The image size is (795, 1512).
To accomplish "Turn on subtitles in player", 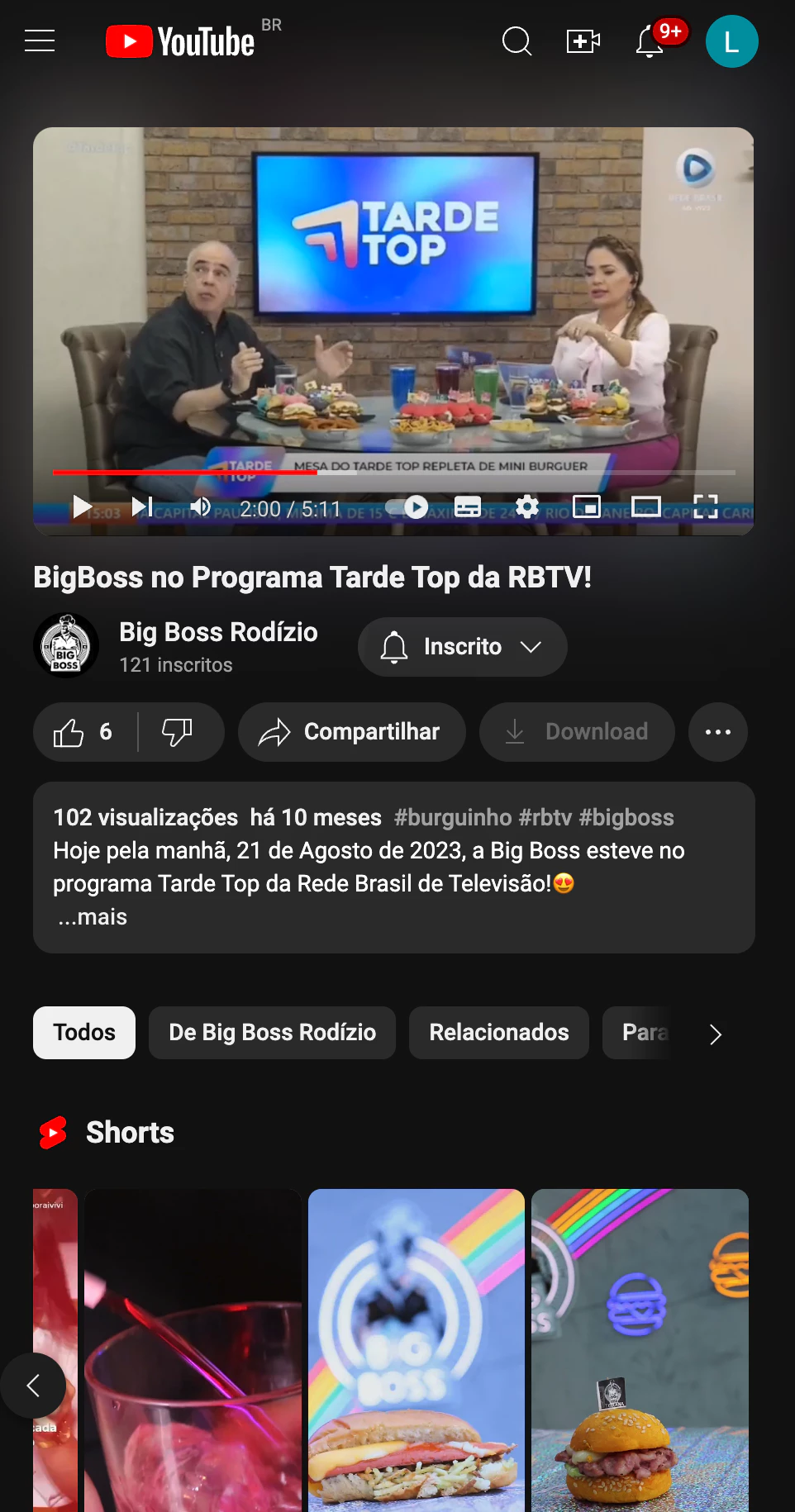I will pyautogui.click(x=468, y=506).
